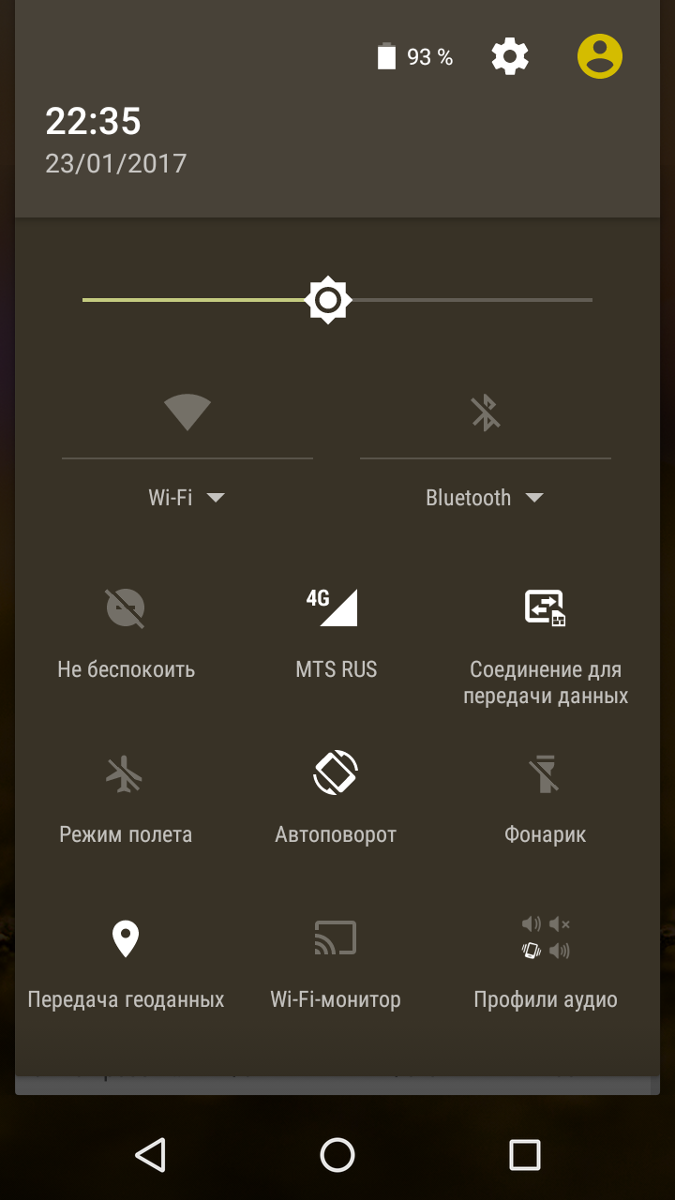Expand the Bluetooth devices dropdown
675x1200 pixels.
click(485, 498)
